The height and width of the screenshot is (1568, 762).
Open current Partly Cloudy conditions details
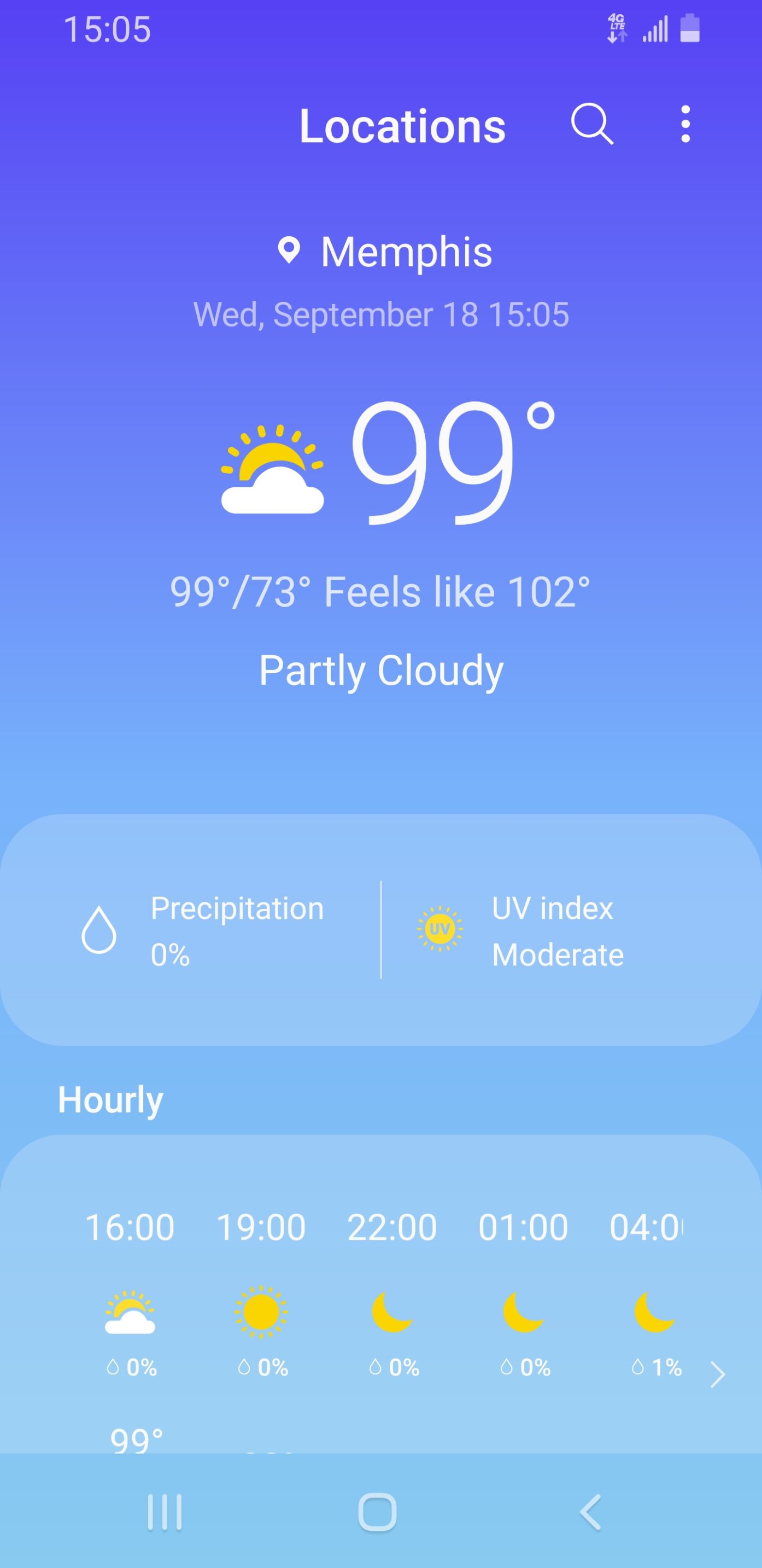coord(380,670)
